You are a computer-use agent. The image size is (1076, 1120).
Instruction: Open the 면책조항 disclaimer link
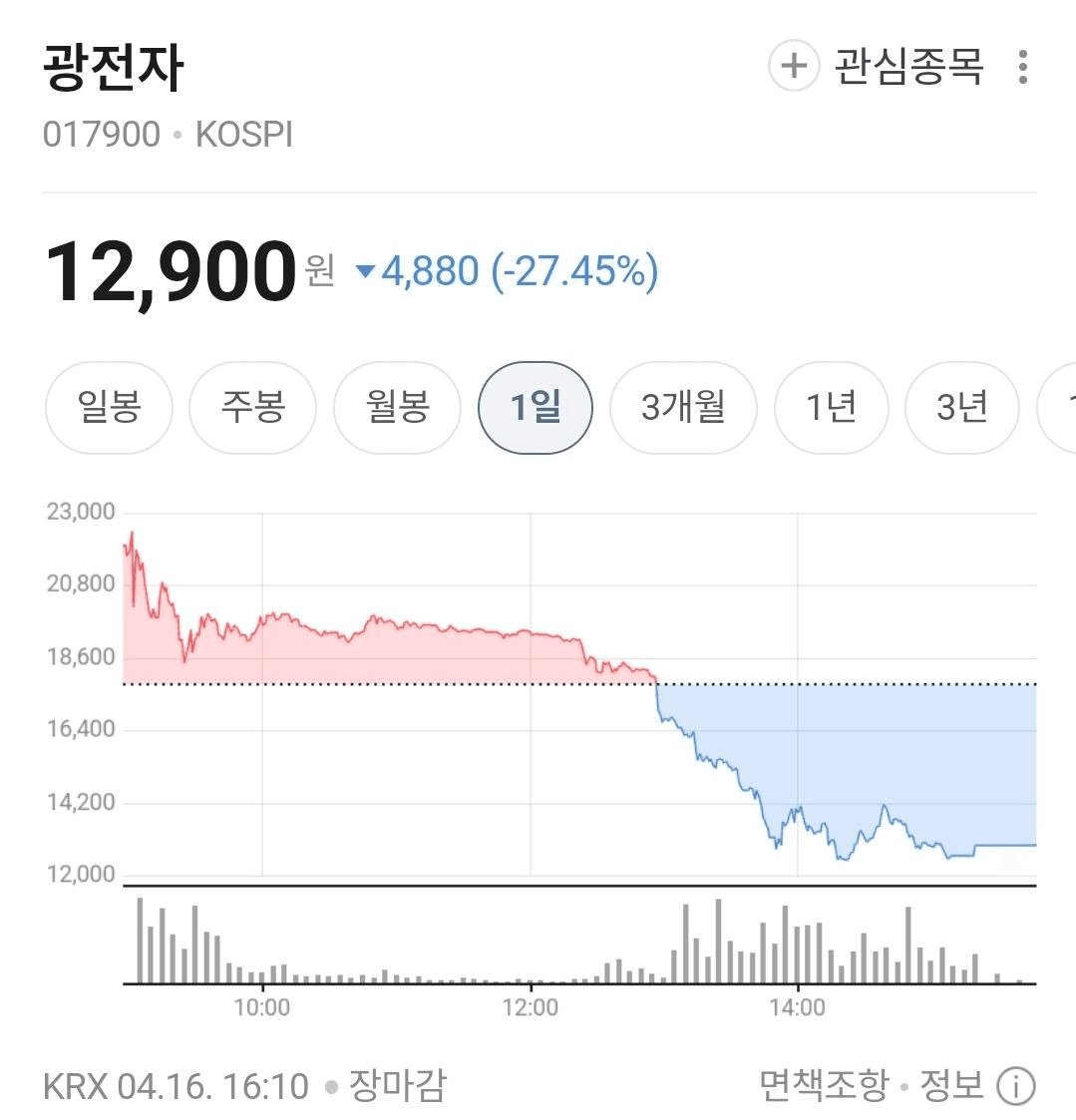click(x=823, y=1085)
